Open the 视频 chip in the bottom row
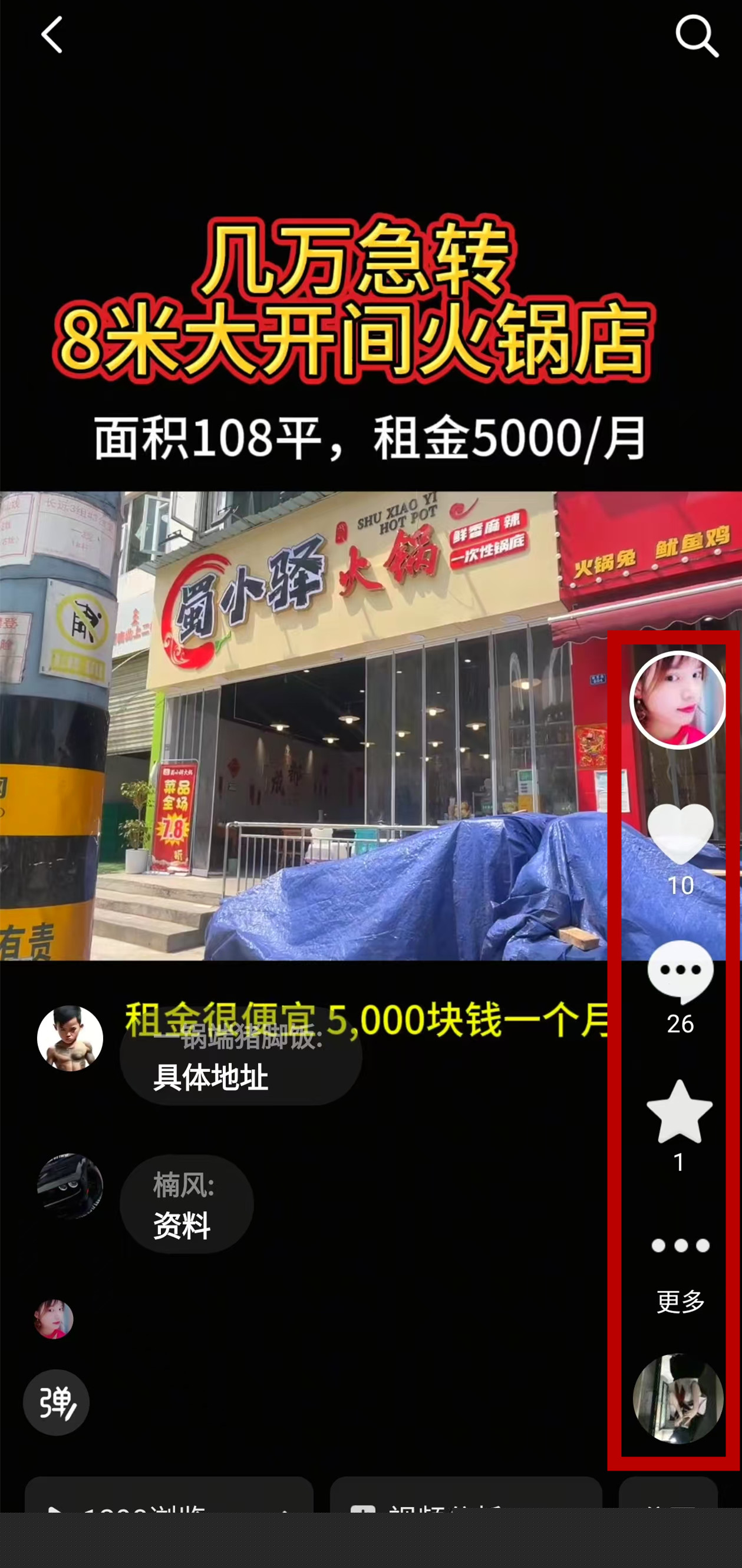This screenshot has width=742, height=1568. click(466, 1497)
